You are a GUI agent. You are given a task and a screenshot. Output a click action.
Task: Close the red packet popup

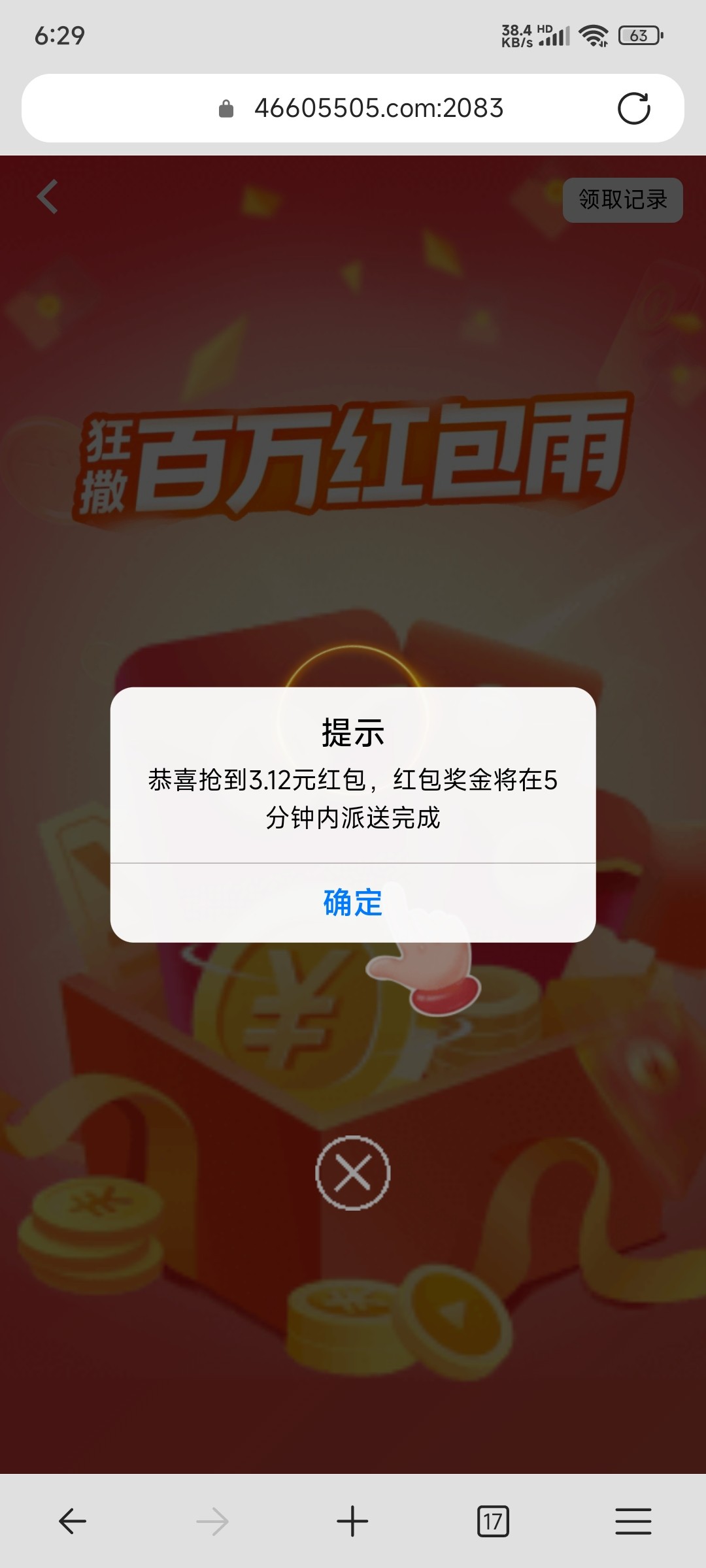pyautogui.click(x=352, y=1173)
